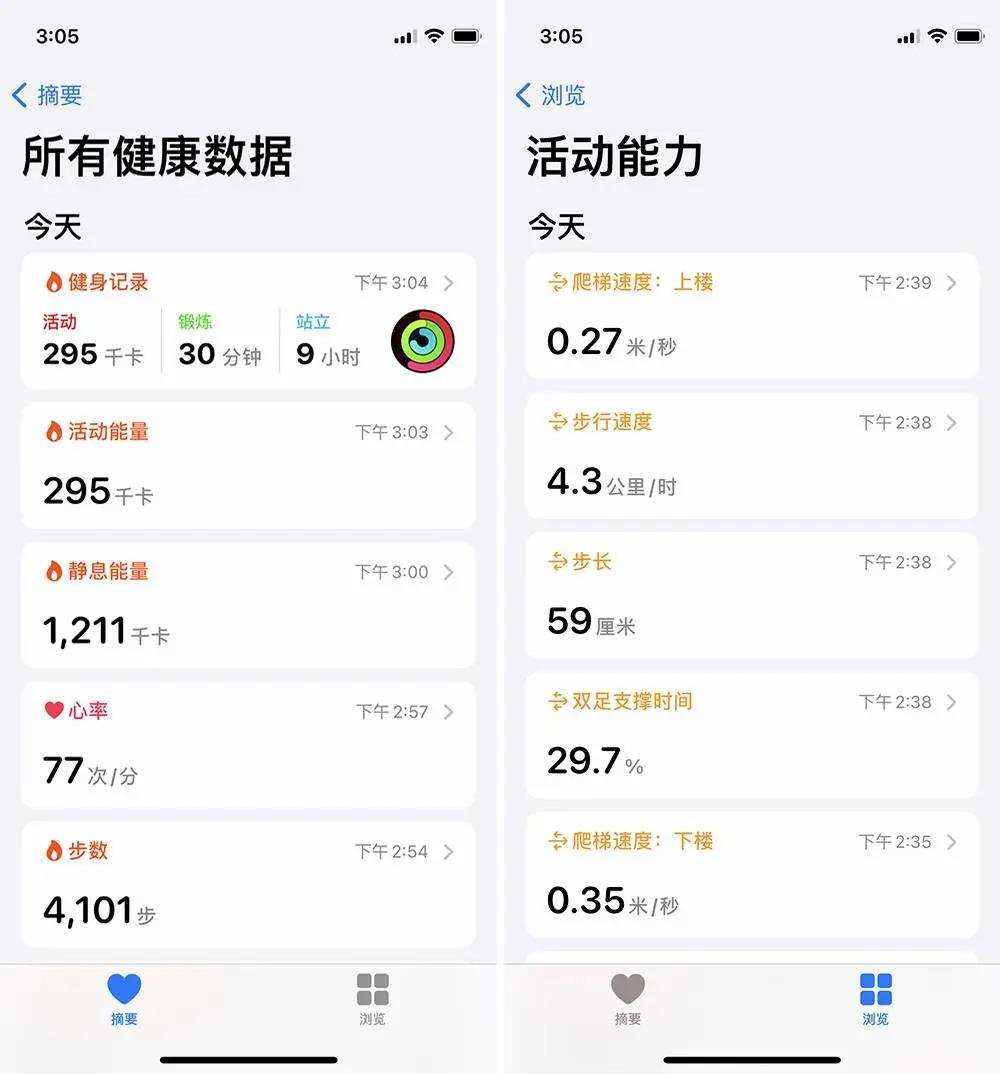1000x1074 pixels.
Task: Open 爬梯速度：上楼 card
Action: (x=752, y=316)
